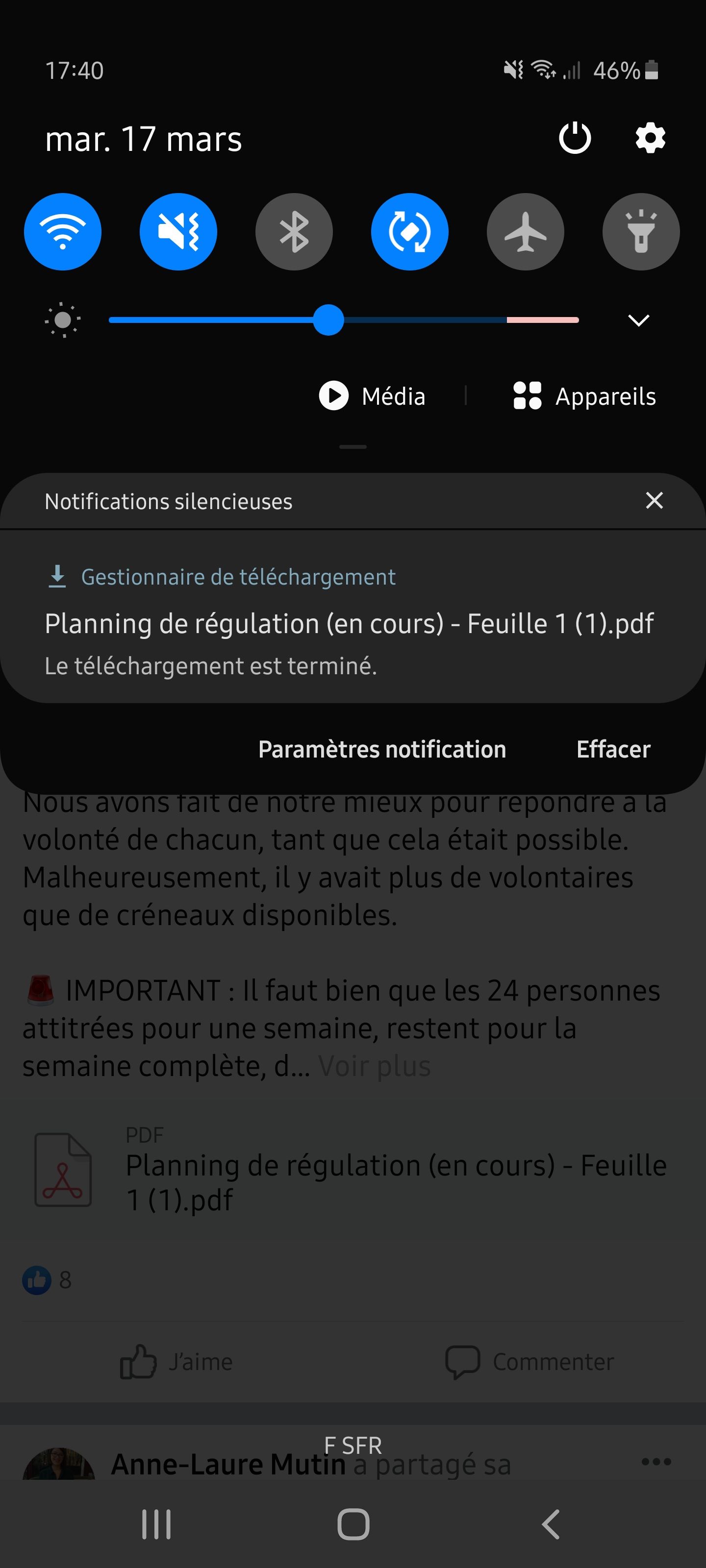This screenshot has width=706, height=1568.
Task: Open settings gear icon
Action: [x=650, y=138]
